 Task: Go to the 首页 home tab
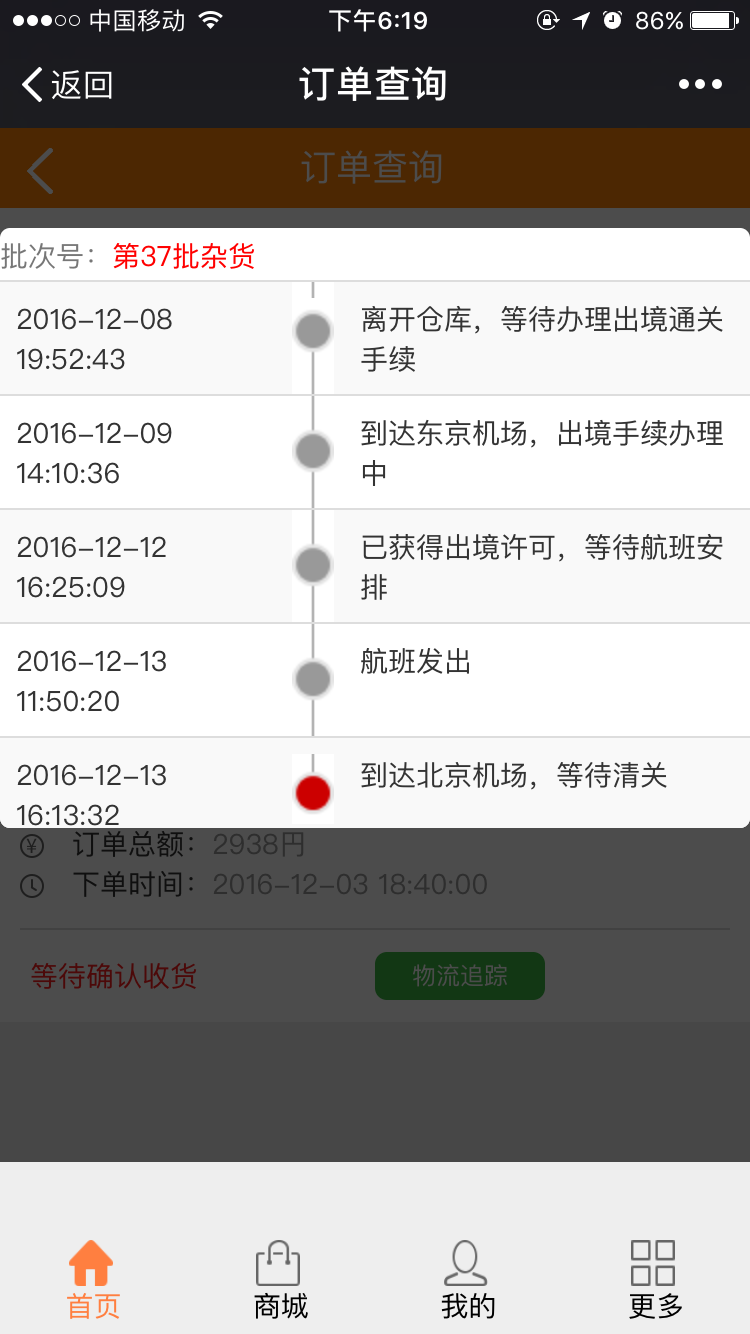(x=93, y=1279)
